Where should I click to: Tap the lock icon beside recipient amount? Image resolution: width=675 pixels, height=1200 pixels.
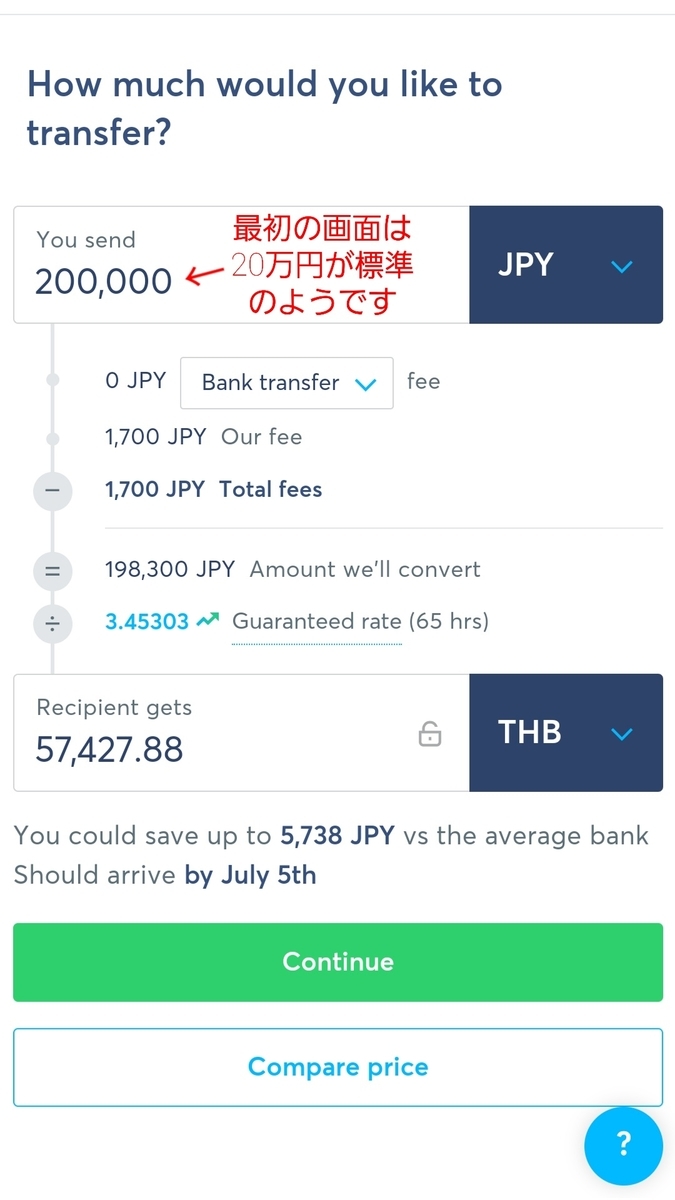click(x=430, y=735)
